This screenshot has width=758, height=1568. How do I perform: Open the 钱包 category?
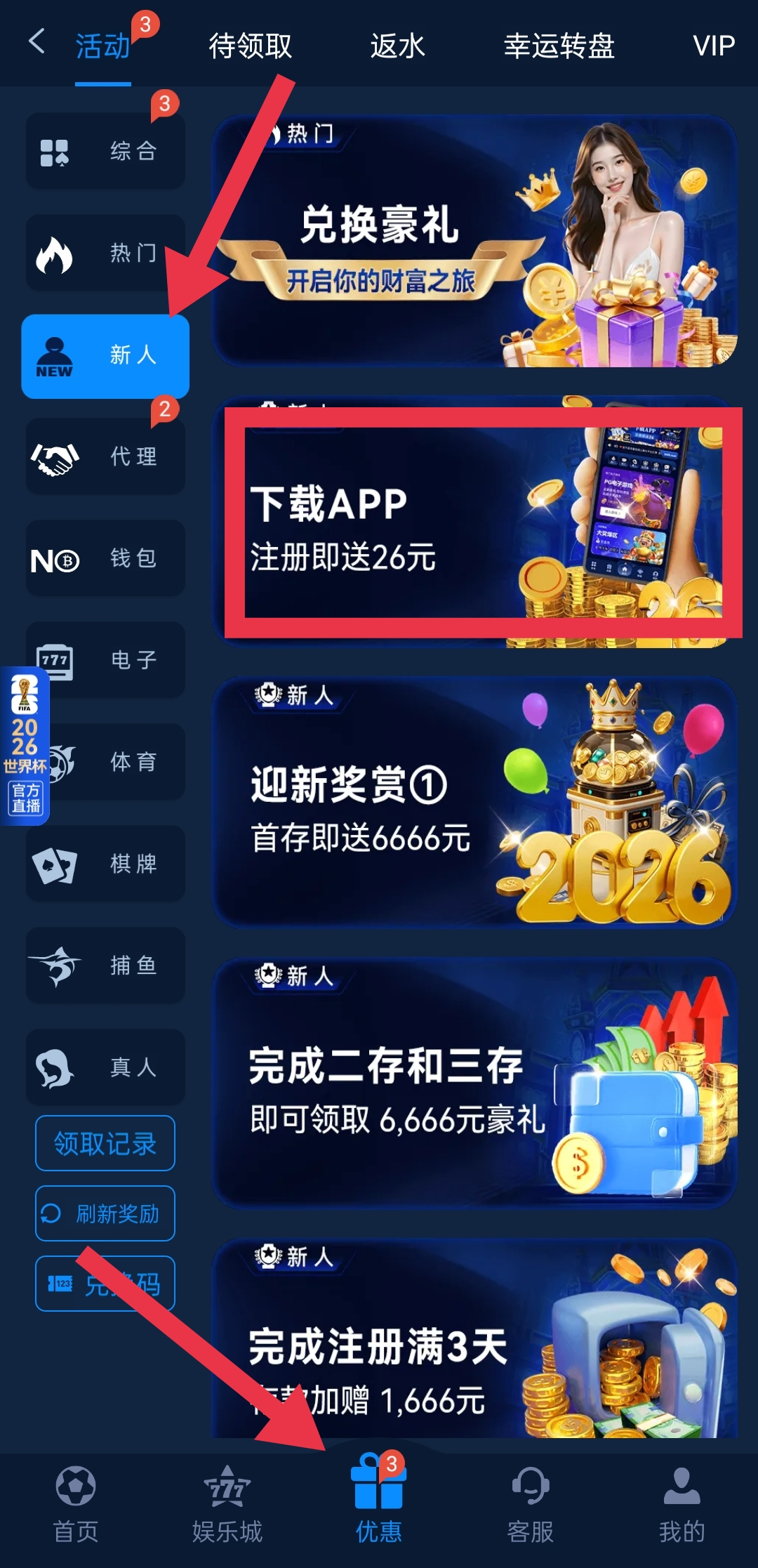coord(105,558)
